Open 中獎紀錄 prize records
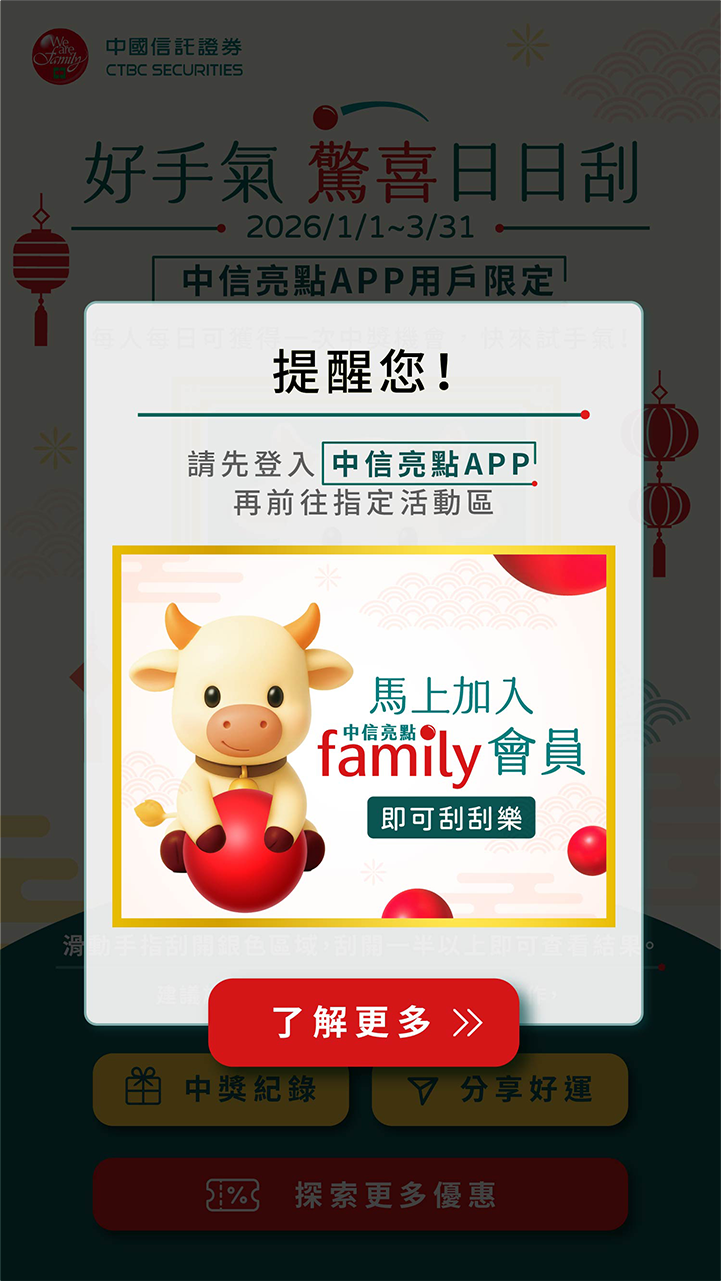The height and width of the screenshot is (1281, 721). tap(221, 1090)
